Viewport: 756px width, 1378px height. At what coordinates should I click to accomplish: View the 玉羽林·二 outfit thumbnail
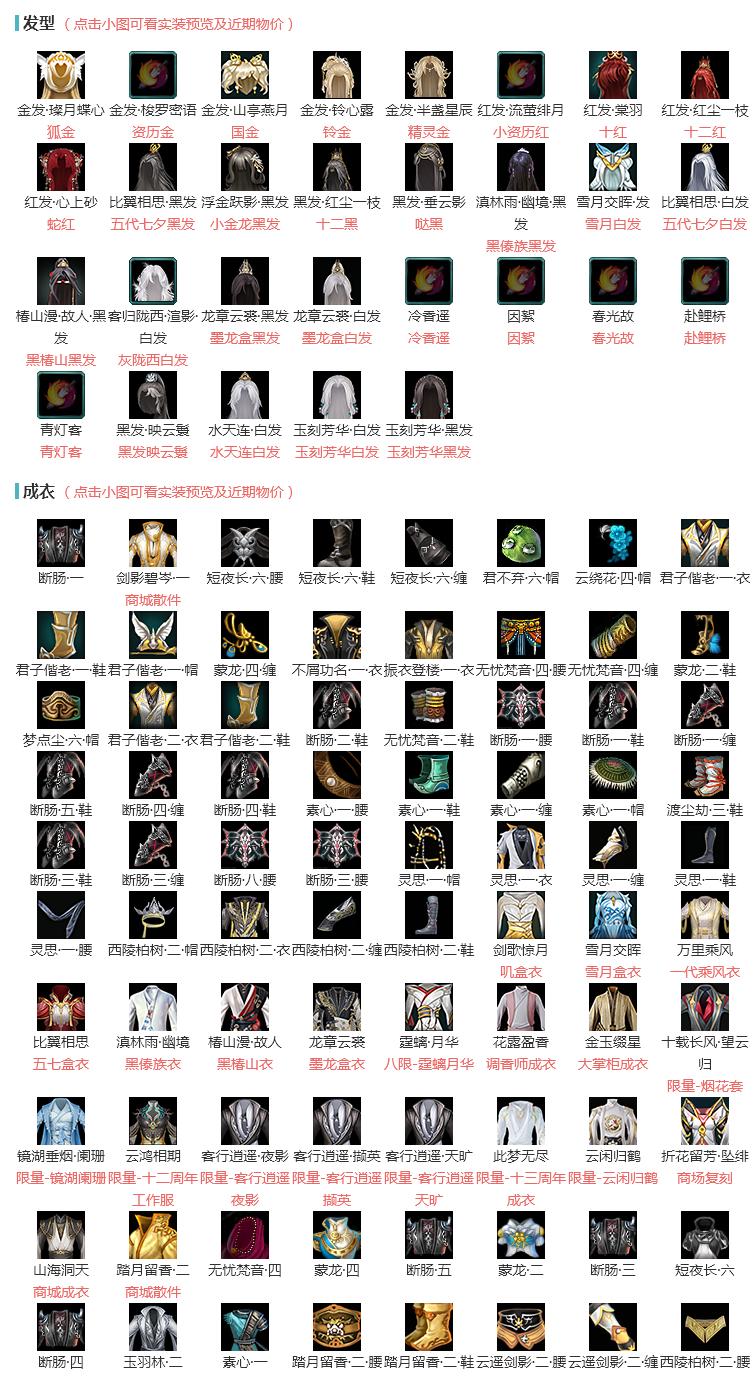click(153, 1327)
